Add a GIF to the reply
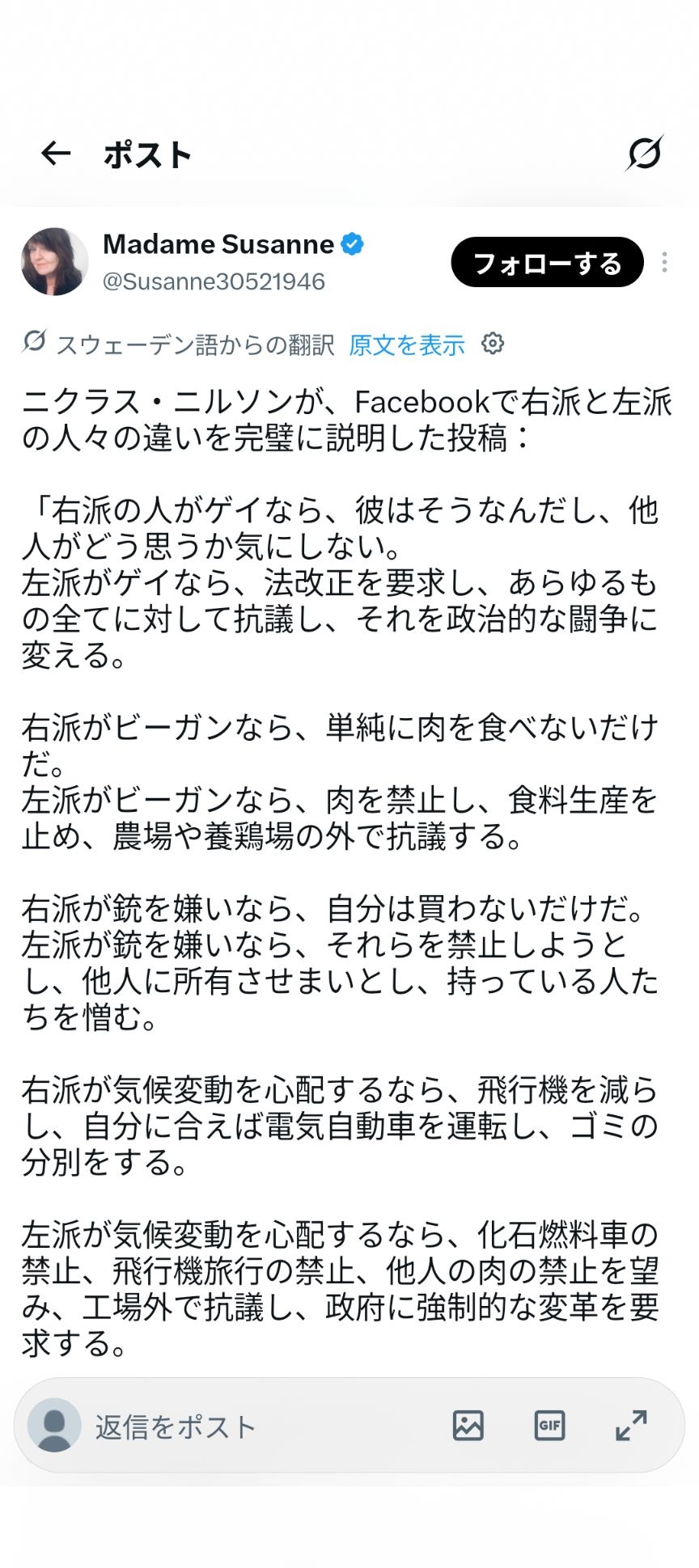 549,1426
